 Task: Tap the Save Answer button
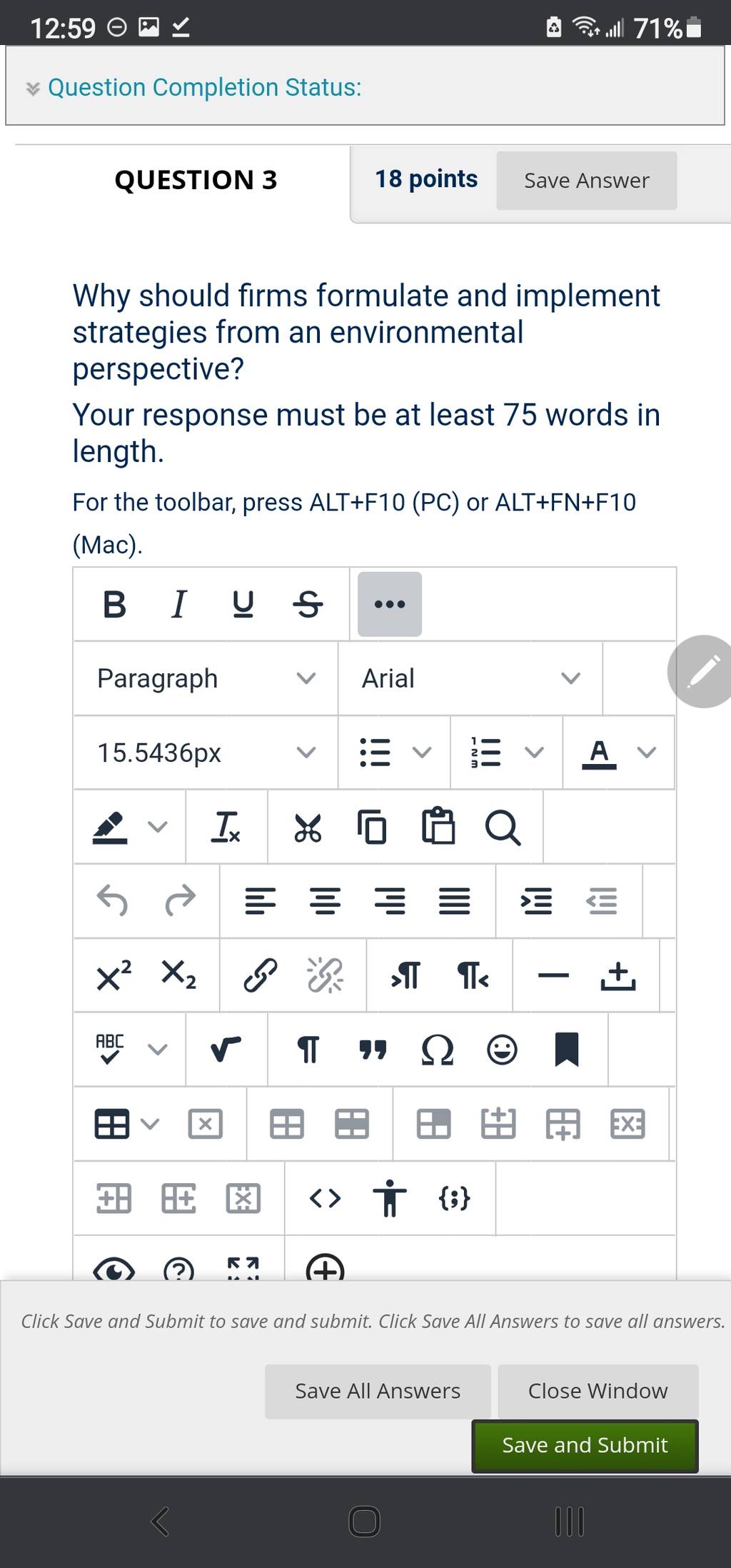(x=586, y=181)
